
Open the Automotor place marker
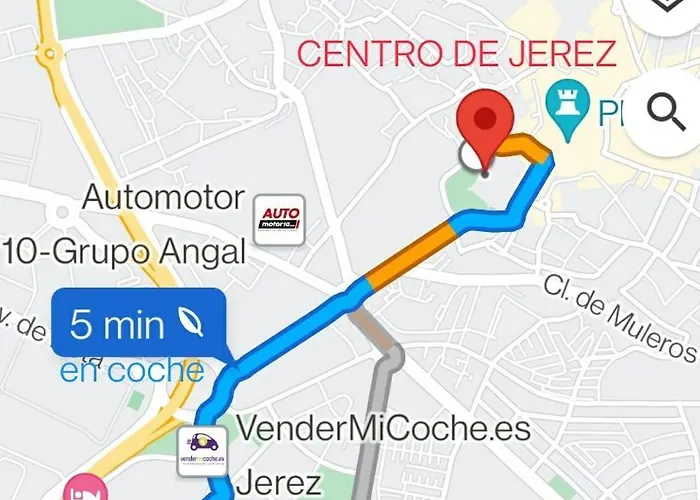click(280, 218)
